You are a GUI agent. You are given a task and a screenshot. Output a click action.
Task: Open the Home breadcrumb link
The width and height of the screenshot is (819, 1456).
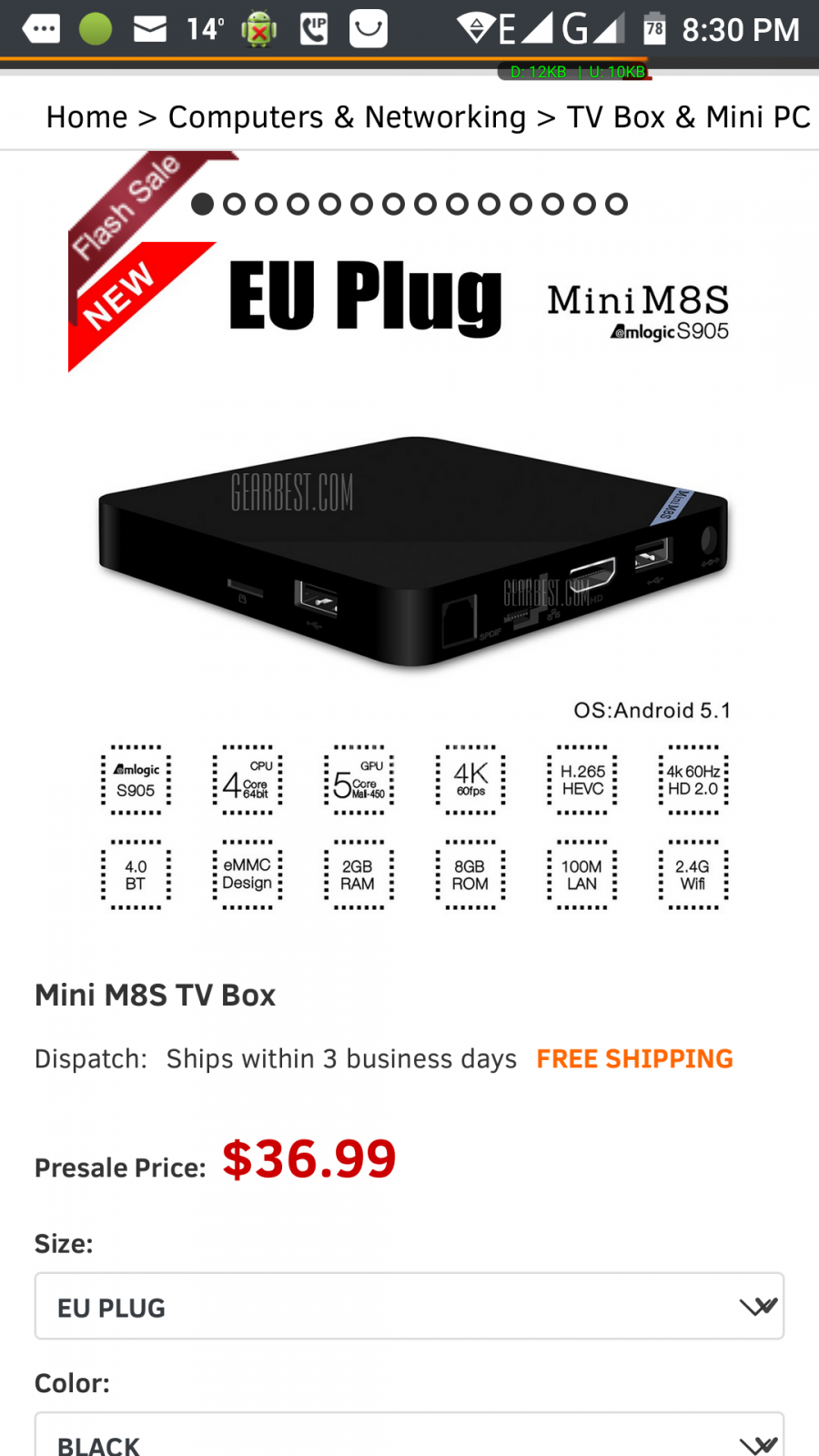(86, 117)
